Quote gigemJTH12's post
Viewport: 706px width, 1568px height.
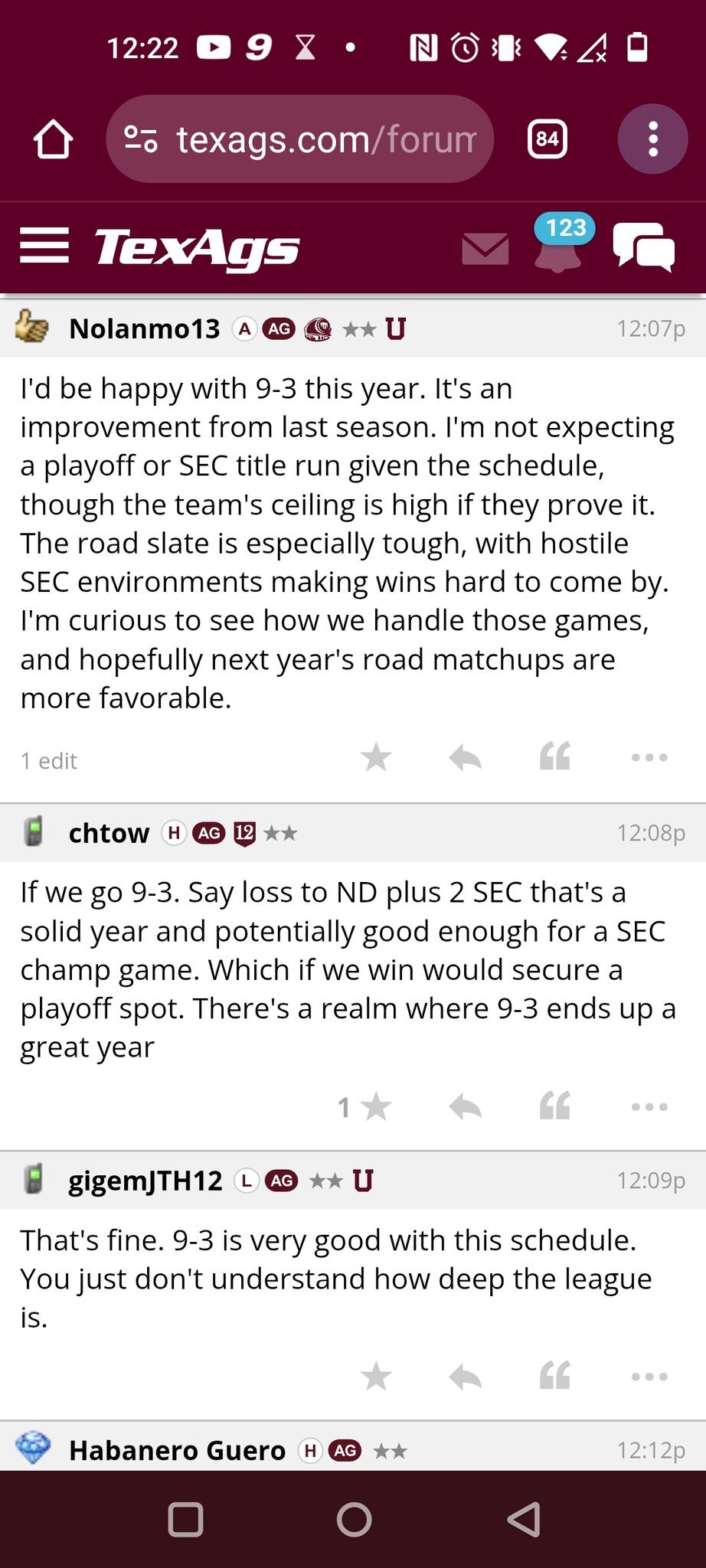555,1376
